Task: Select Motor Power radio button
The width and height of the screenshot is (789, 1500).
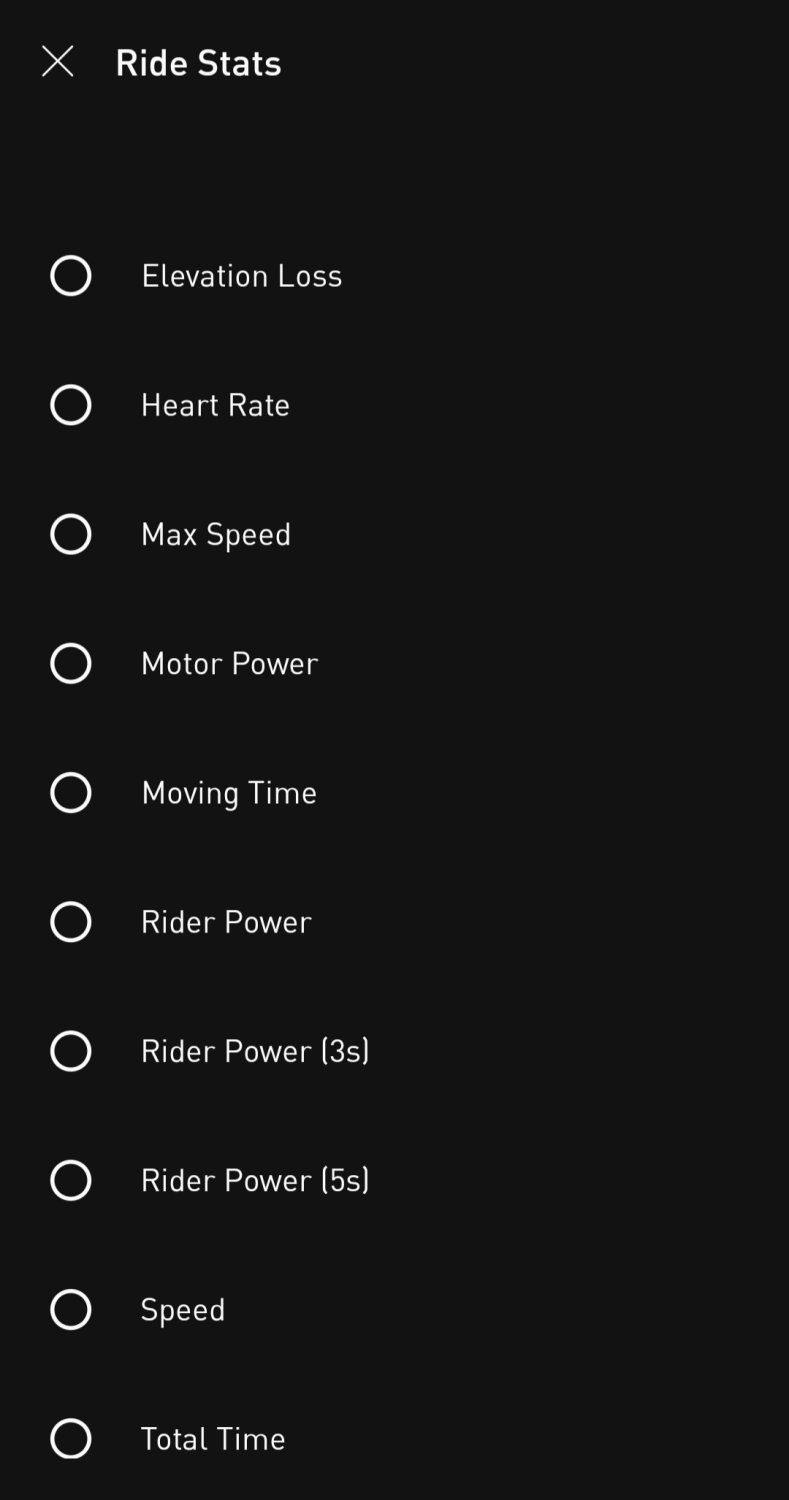Action: pyautogui.click(x=71, y=663)
